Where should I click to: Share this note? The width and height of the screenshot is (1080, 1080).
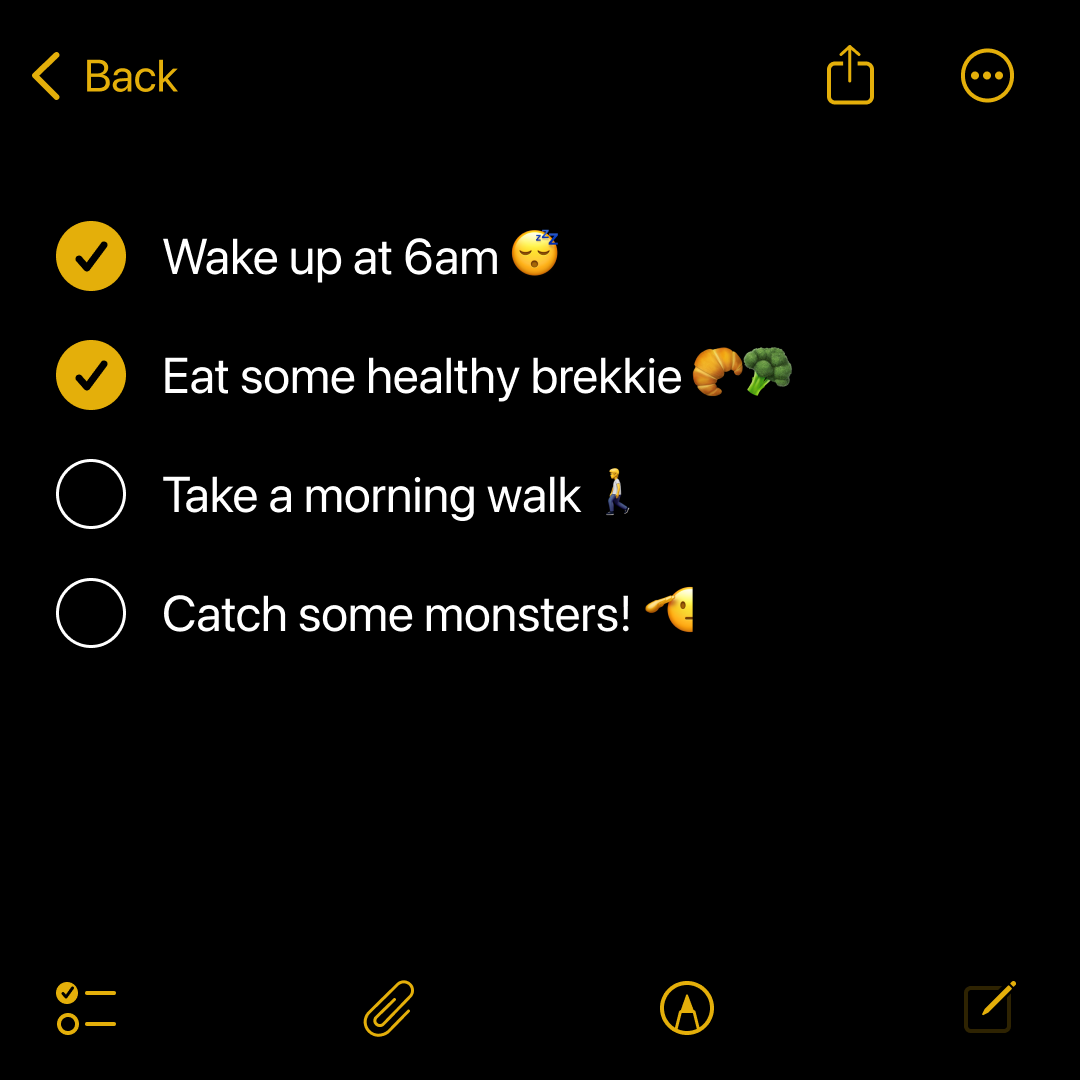[x=850, y=75]
